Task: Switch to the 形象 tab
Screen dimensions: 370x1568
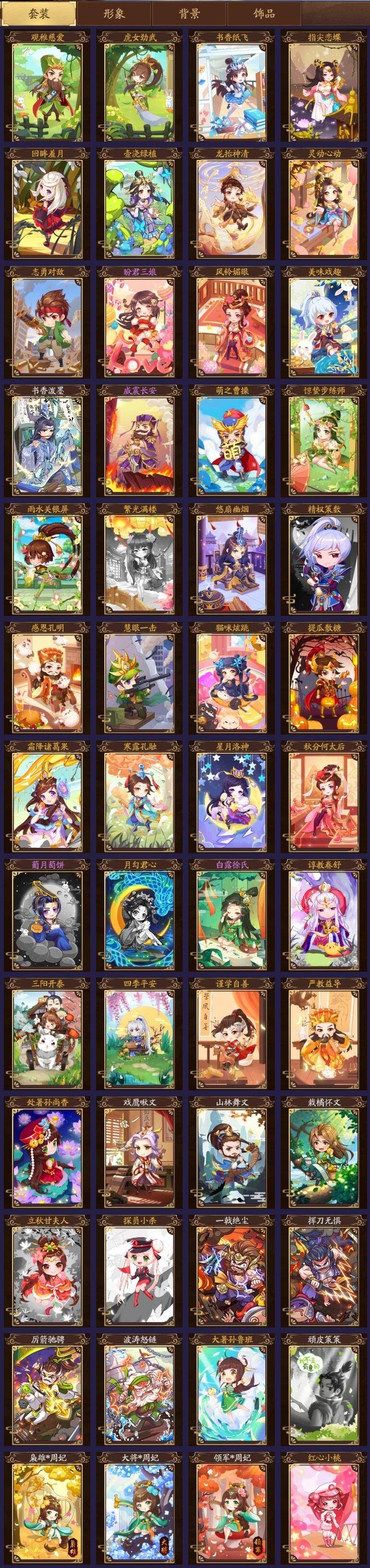Action: tap(114, 13)
